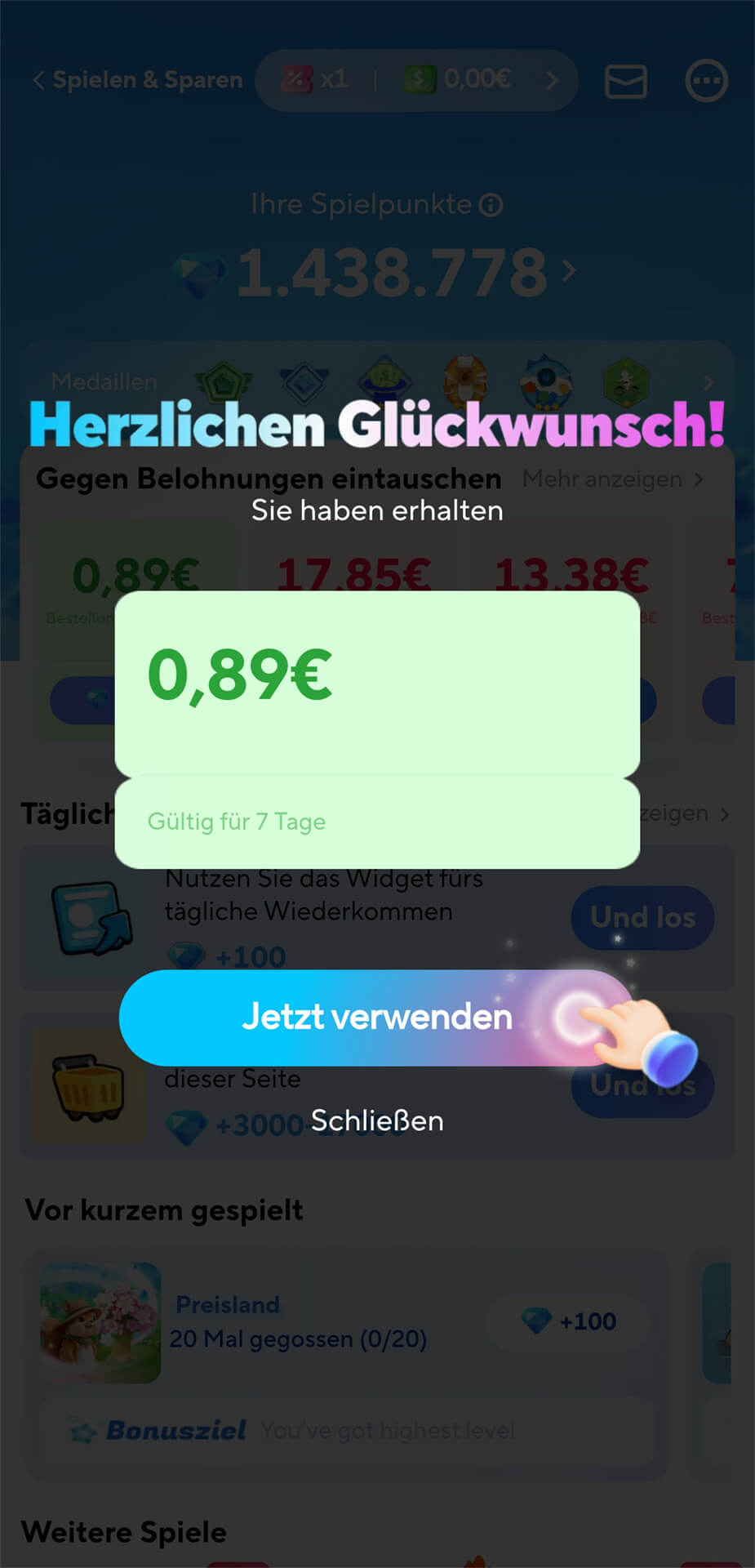Dismiss the dialog via Schließen
755x1568 pixels.
(x=377, y=1120)
